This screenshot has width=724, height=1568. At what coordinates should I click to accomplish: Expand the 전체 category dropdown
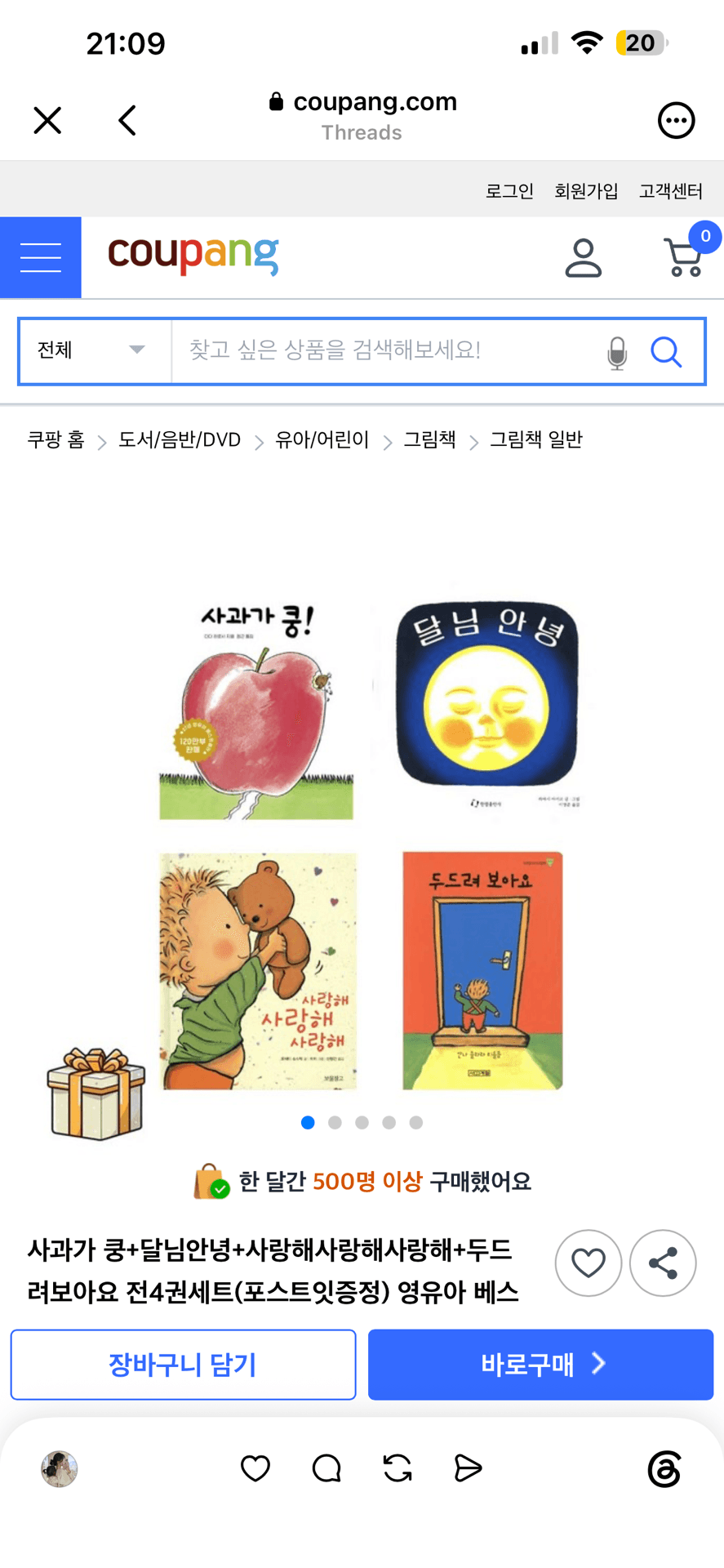(95, 351)
